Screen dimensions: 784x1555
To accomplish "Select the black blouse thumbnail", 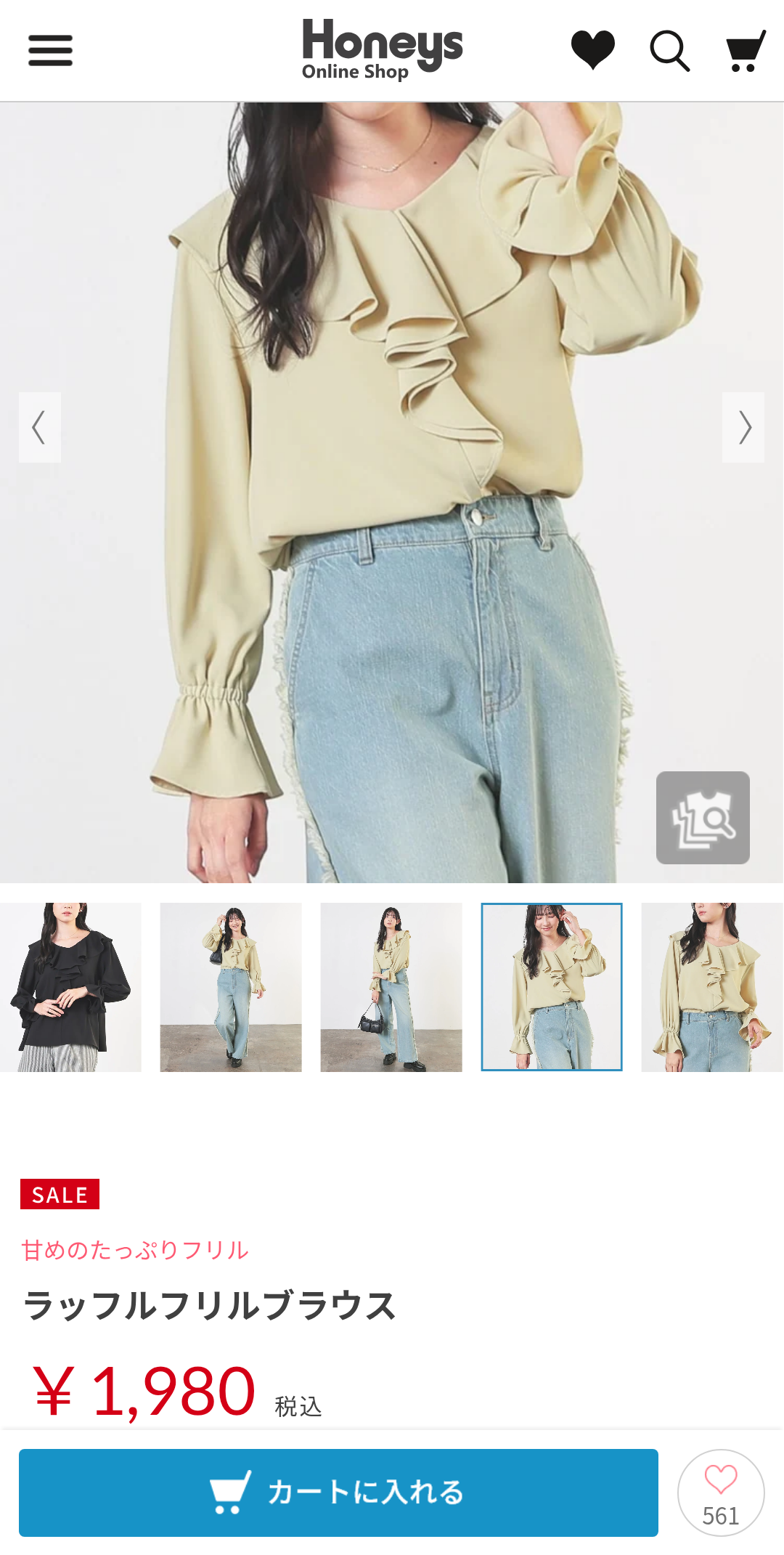I will pyautogui.click(x=70, y=987).
